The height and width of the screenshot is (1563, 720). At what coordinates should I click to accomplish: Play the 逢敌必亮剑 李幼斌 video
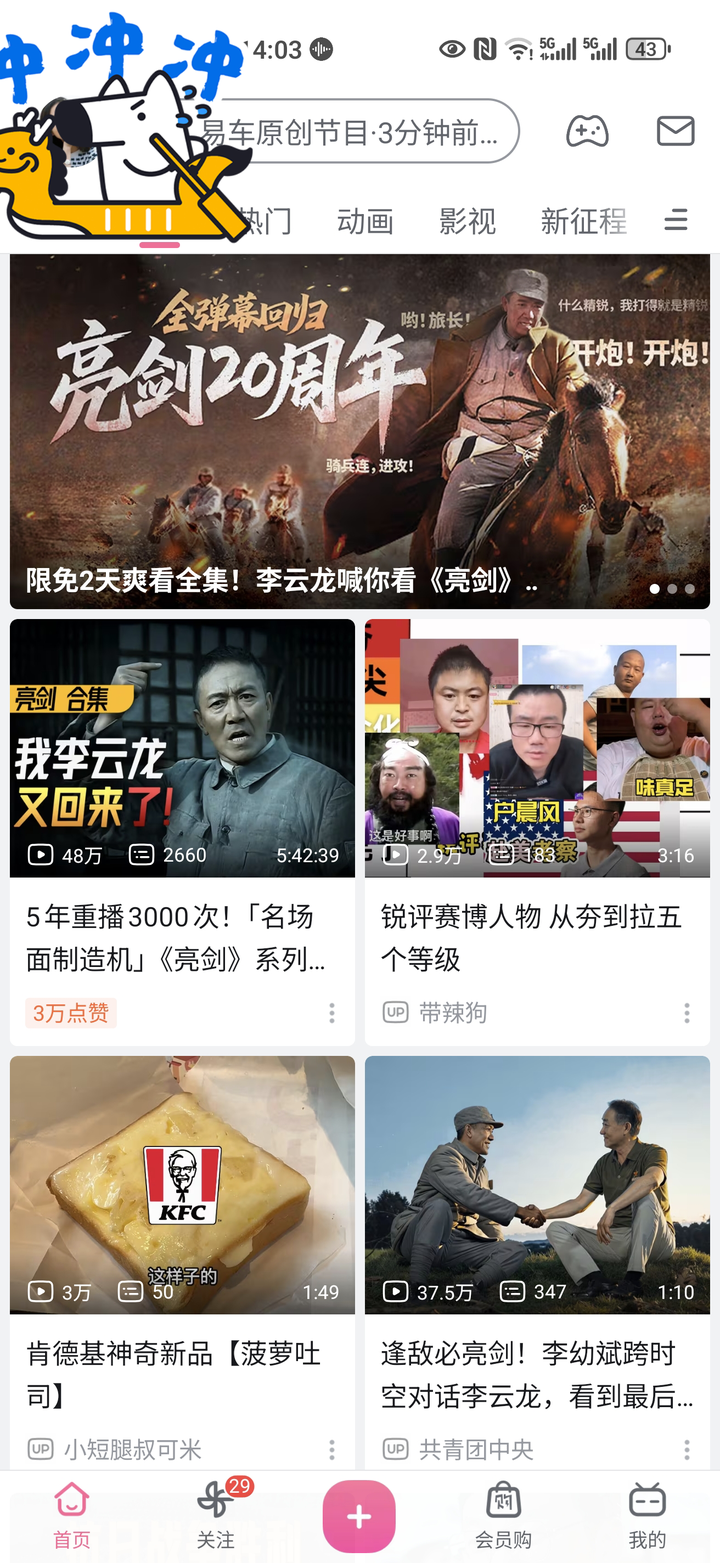click(537, 1185)
